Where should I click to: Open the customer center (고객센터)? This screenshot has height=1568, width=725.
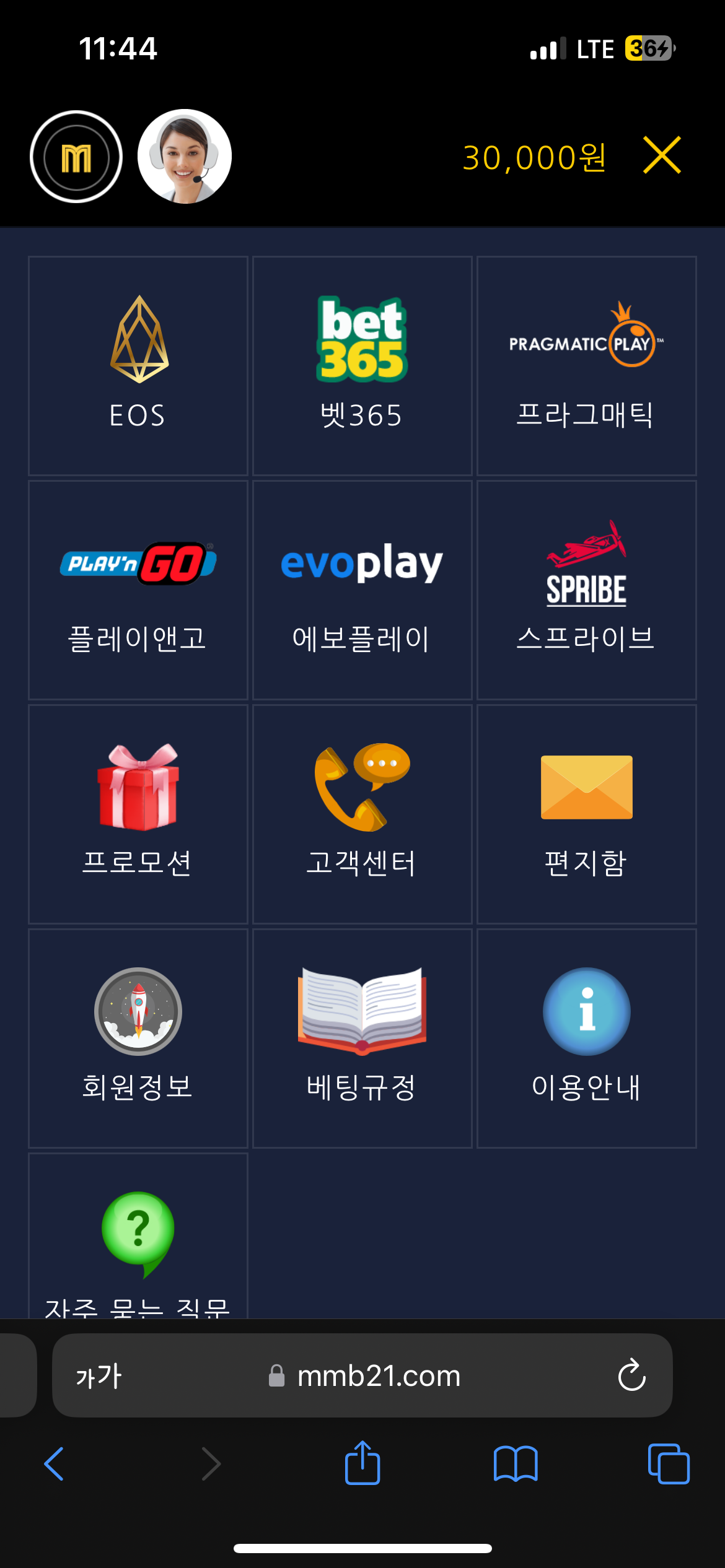click(x=362, y=814)
